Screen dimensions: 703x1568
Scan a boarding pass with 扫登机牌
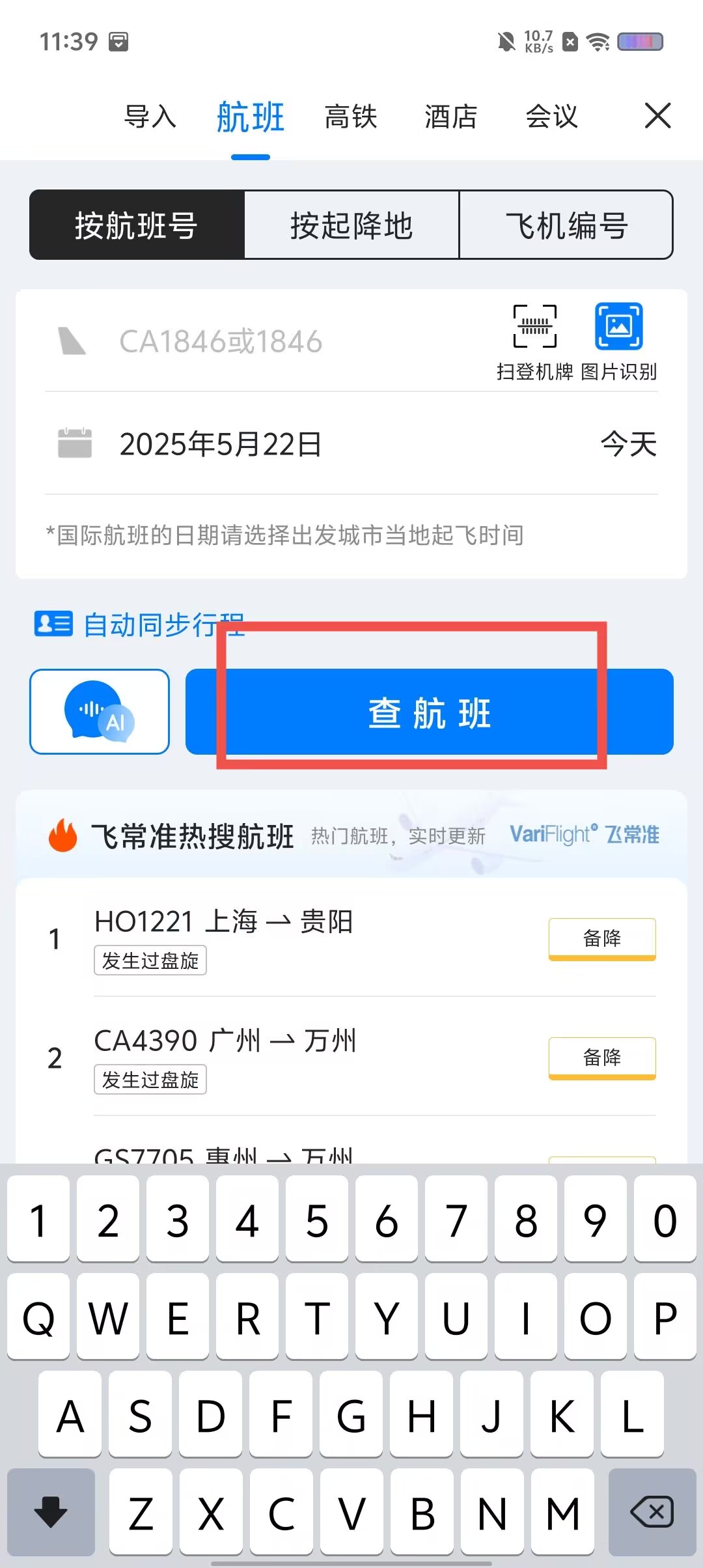(535, 340)
